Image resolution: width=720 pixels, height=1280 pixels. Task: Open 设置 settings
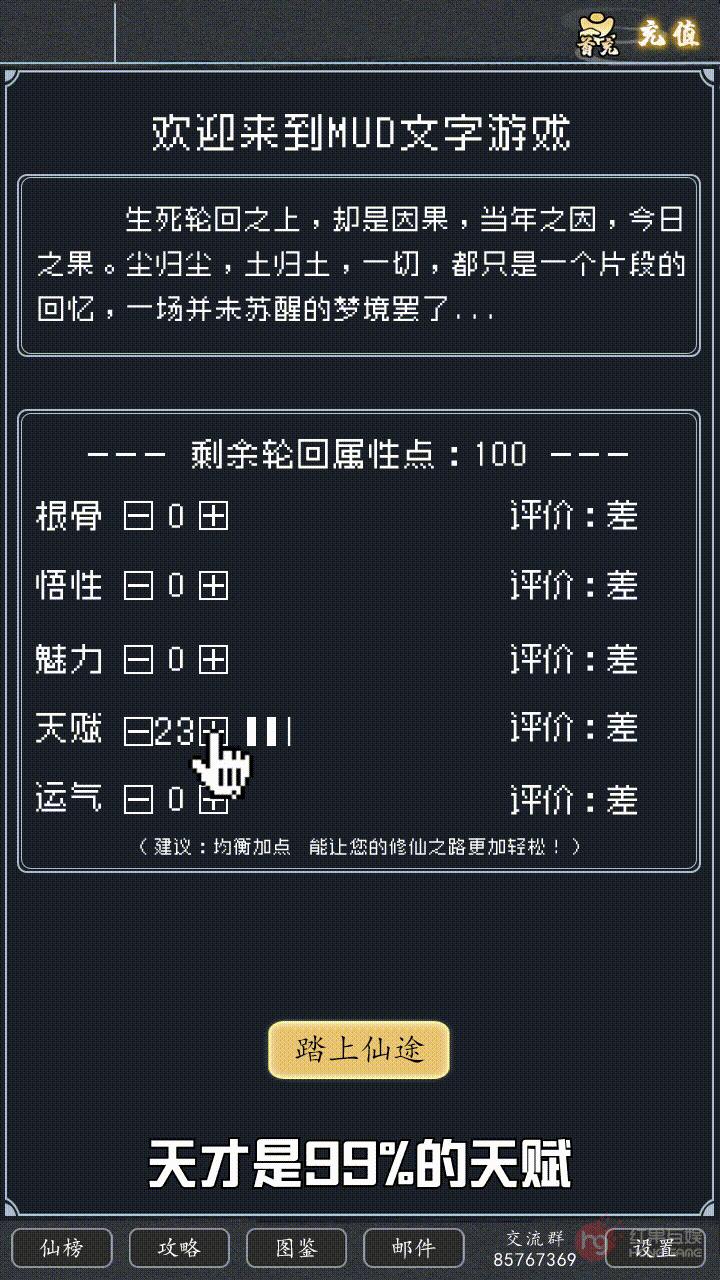655,1248
